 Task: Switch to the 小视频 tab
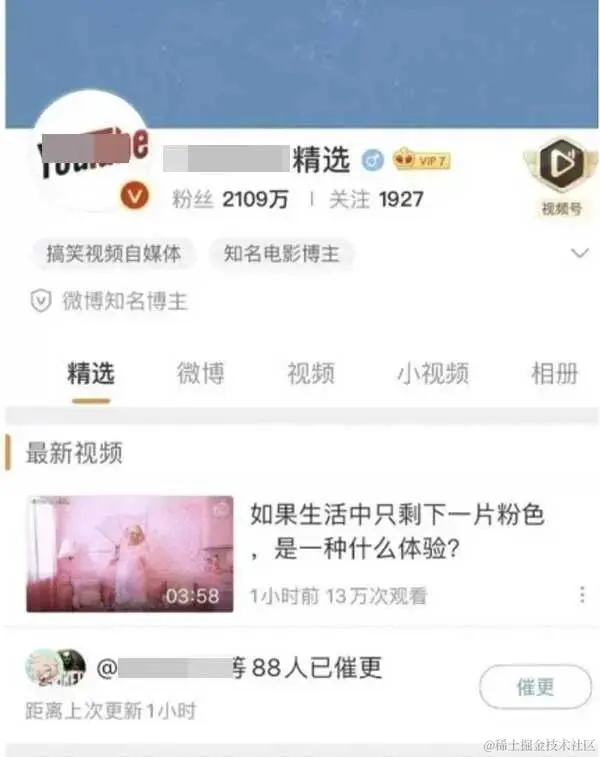(432, 374)
